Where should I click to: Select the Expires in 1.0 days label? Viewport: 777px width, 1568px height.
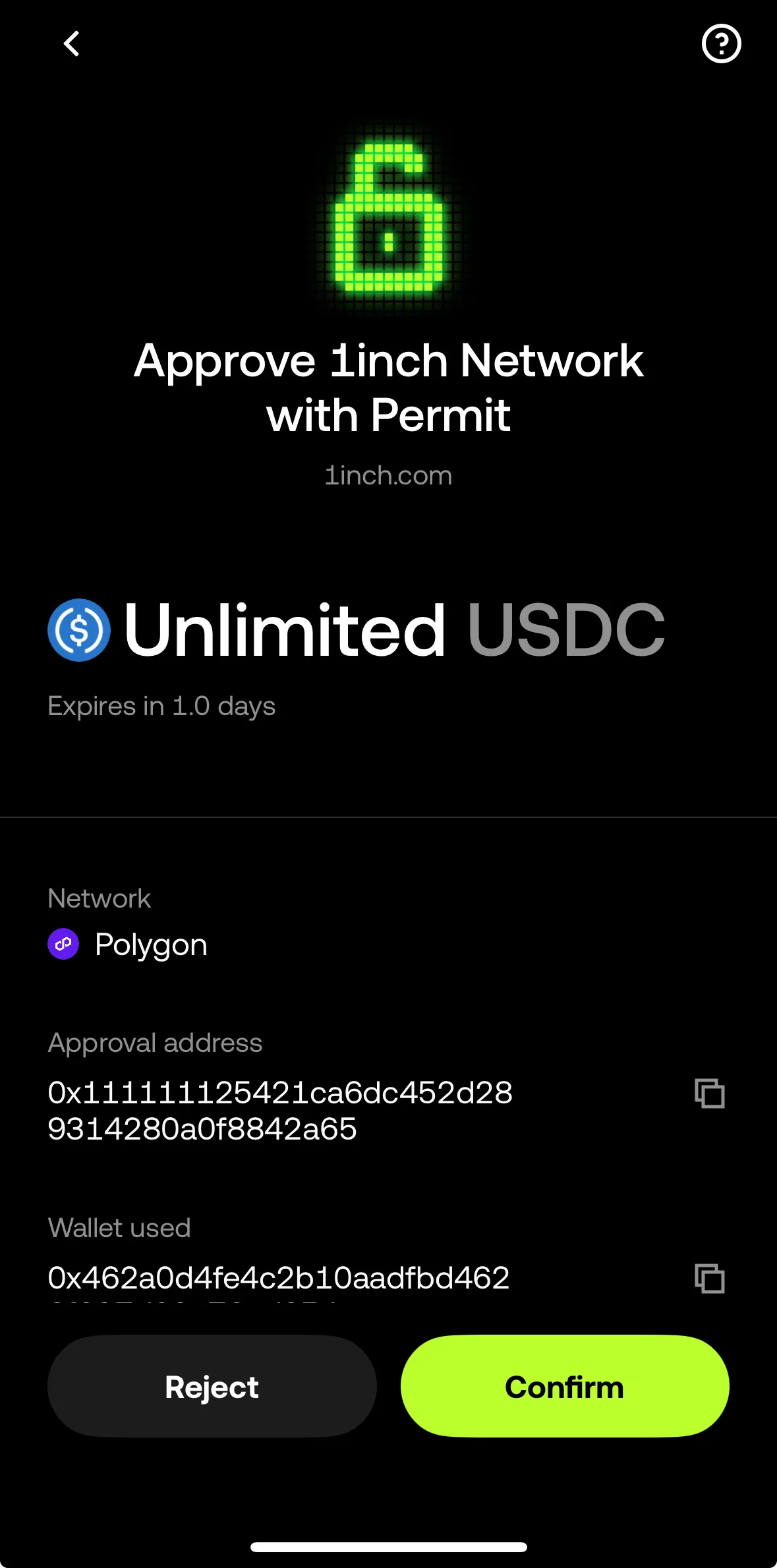click(x=161, y=706)
